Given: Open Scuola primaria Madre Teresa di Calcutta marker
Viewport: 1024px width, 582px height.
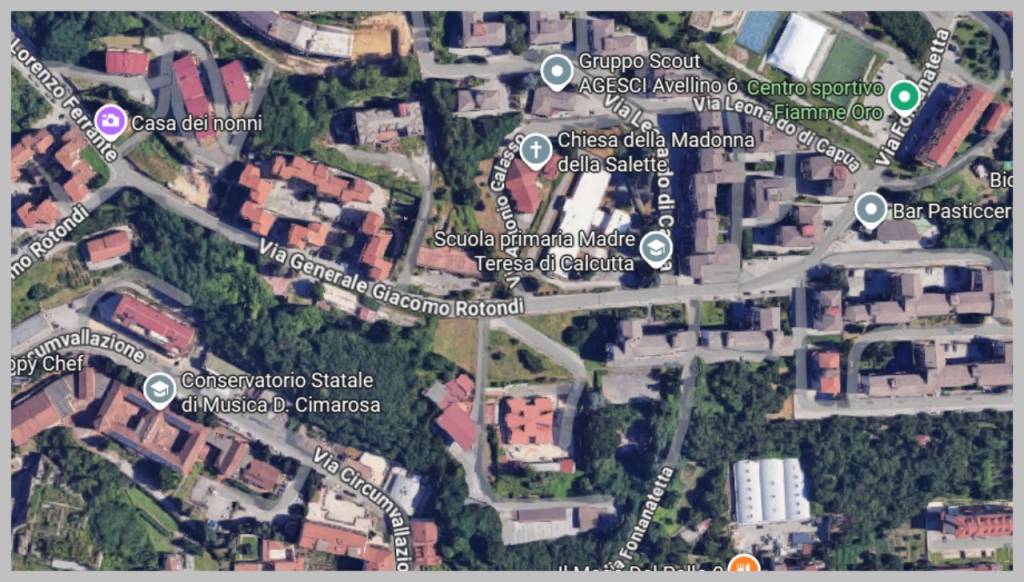Looking at the screenshot, I should coord(656,247).
